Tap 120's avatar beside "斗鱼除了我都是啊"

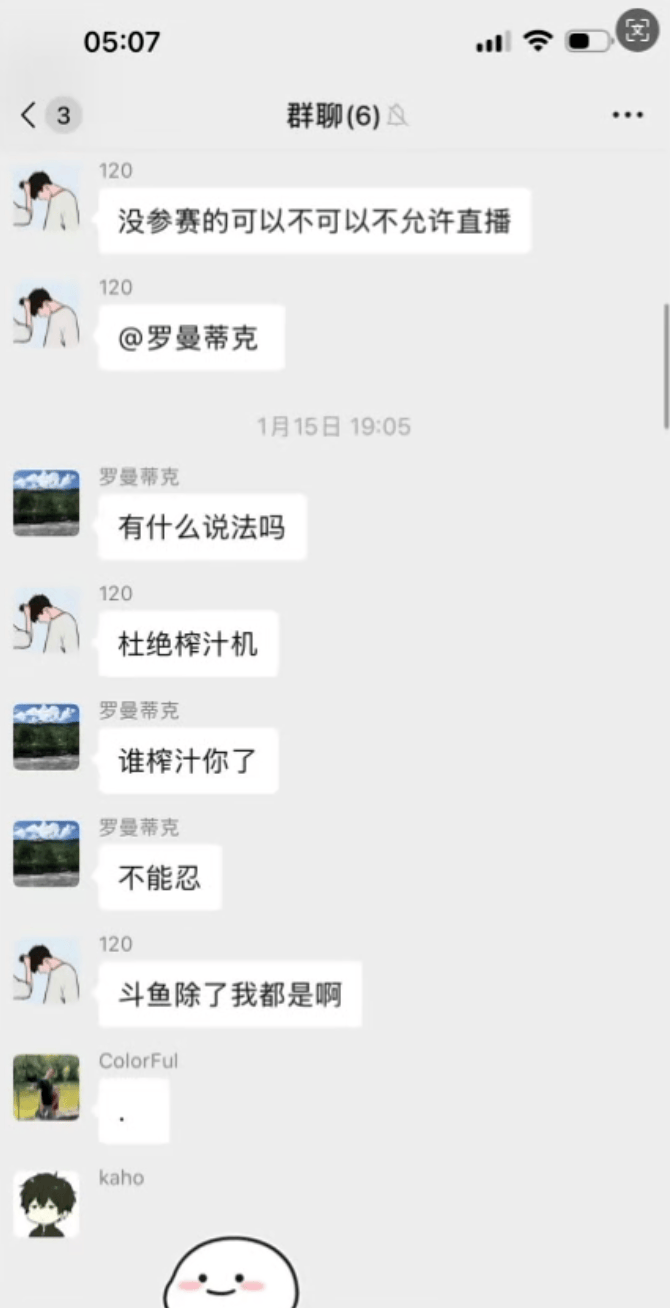(46, 970)
